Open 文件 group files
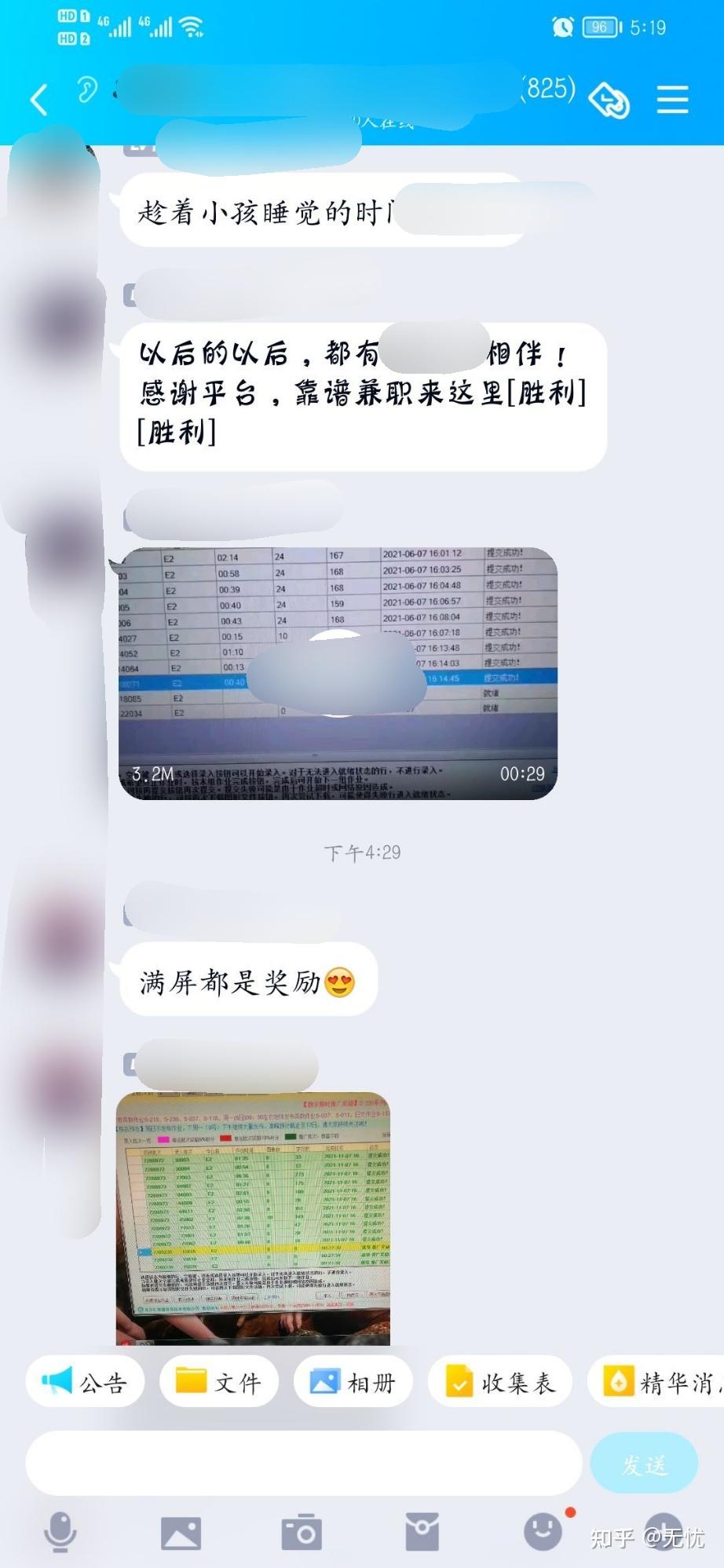The image size is (724, 1568). point(219,1381)
